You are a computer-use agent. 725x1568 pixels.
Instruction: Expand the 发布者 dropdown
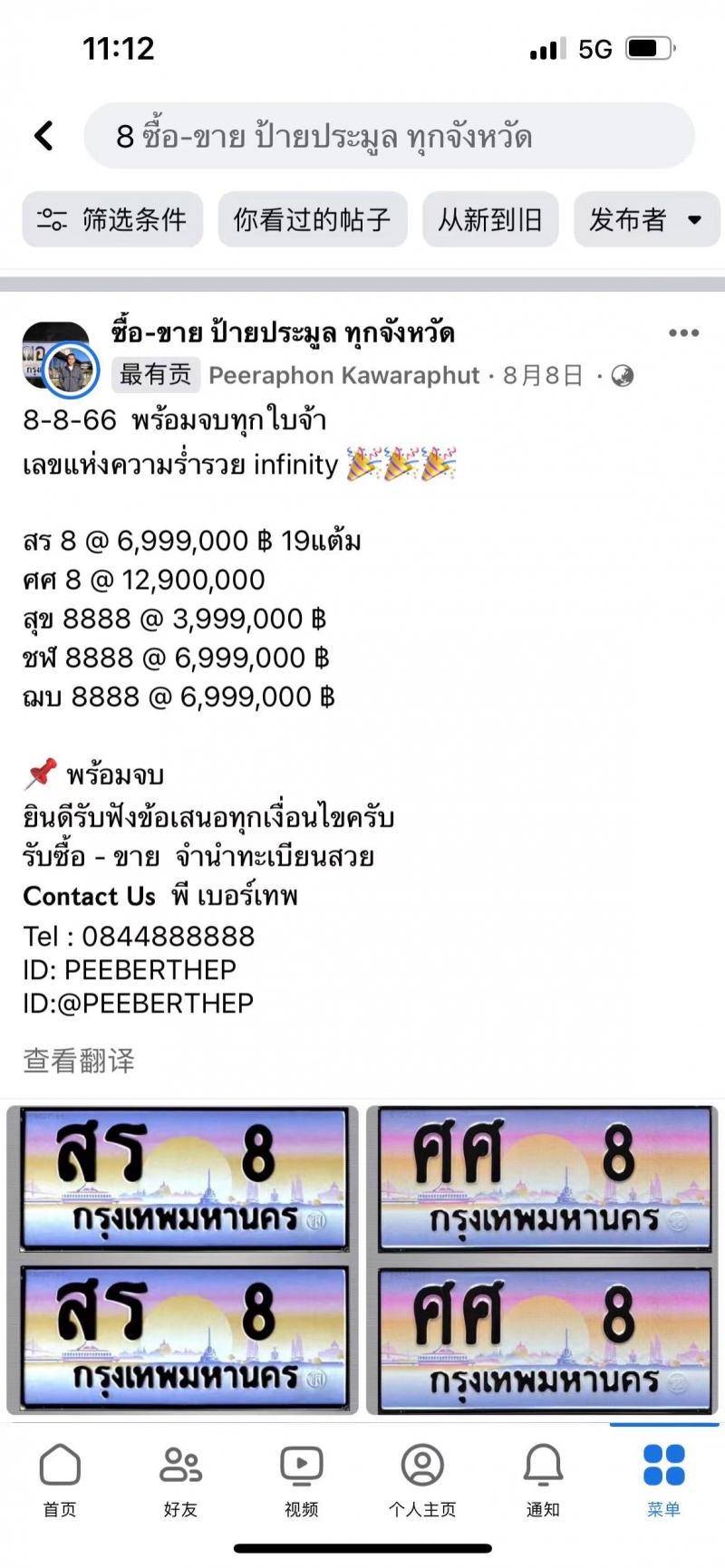click(645, 219)
